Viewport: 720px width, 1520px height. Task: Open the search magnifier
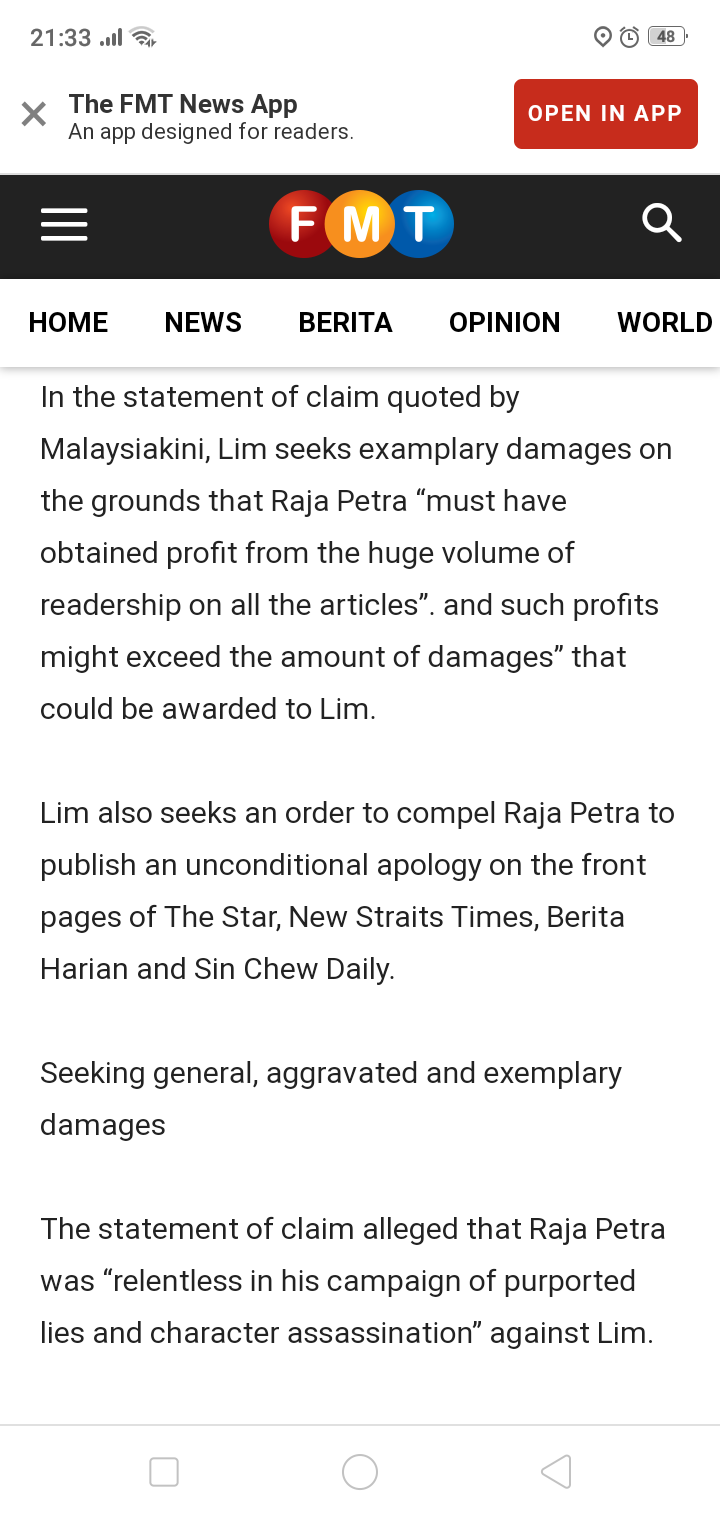661,223
